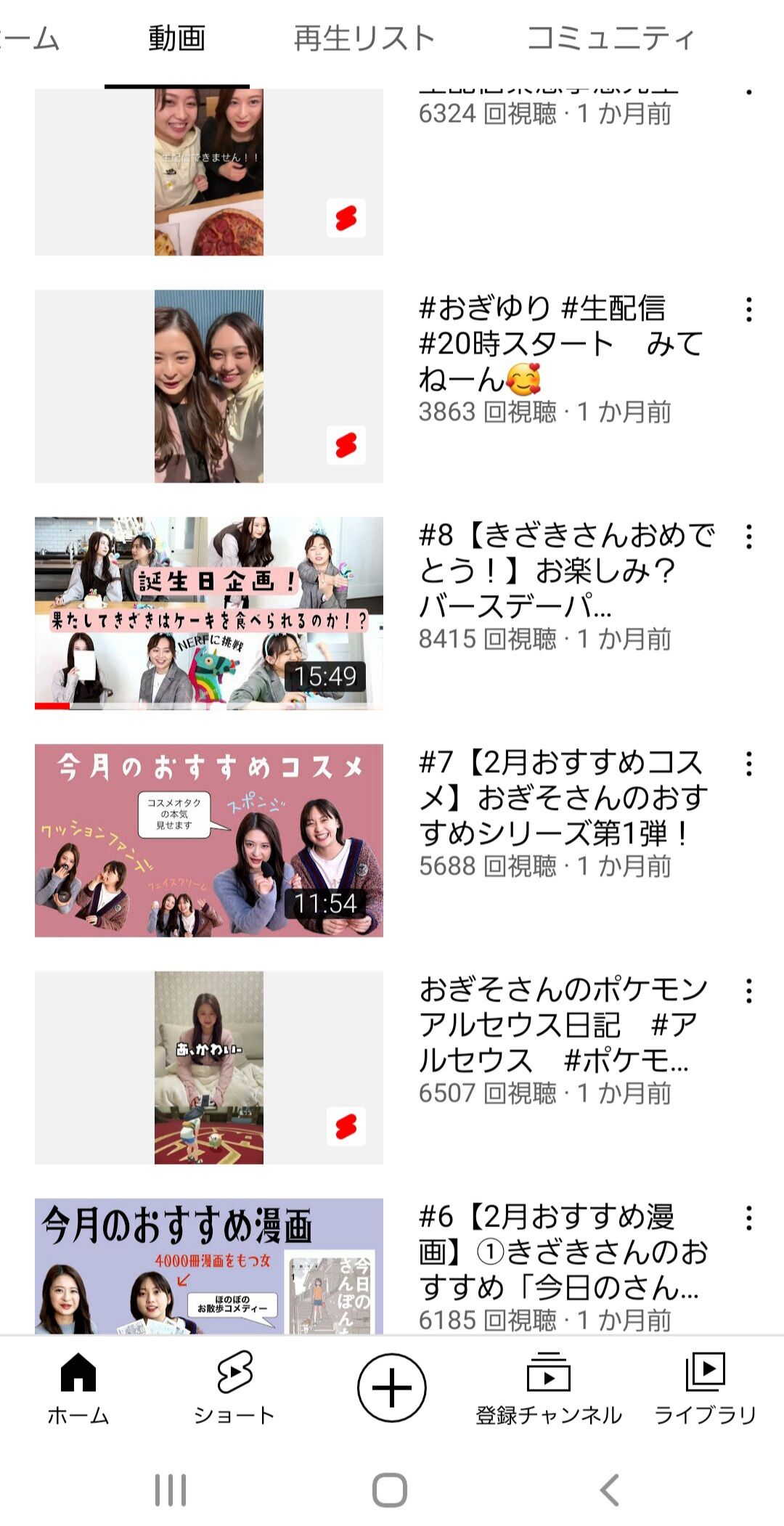The width and height of the screenshot is (784, 1526).
Task: Play the ポケモンアルセウス日記 short
Action: (209, 1067)
